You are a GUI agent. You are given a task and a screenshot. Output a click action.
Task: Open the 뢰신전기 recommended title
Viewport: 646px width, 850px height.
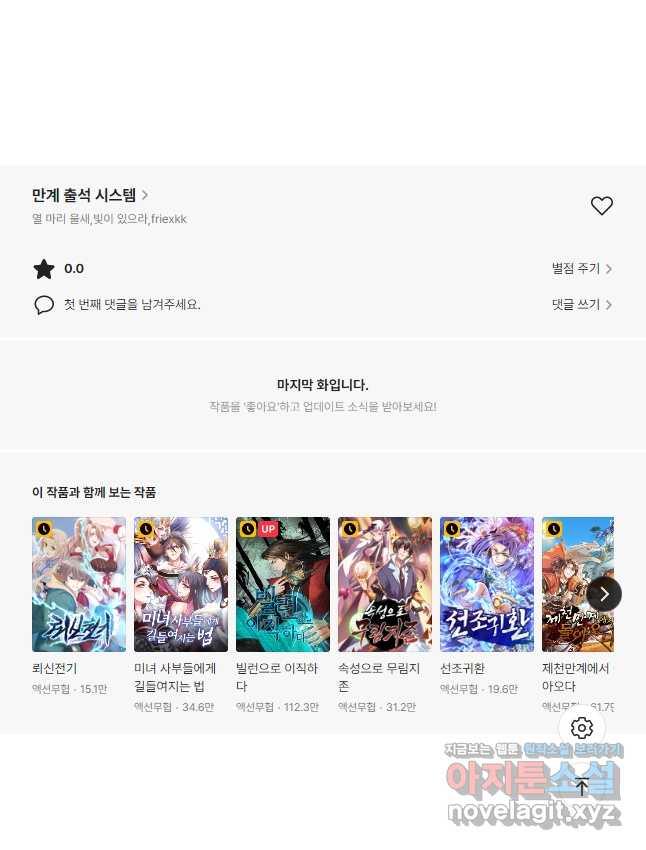tap(79, 584)
